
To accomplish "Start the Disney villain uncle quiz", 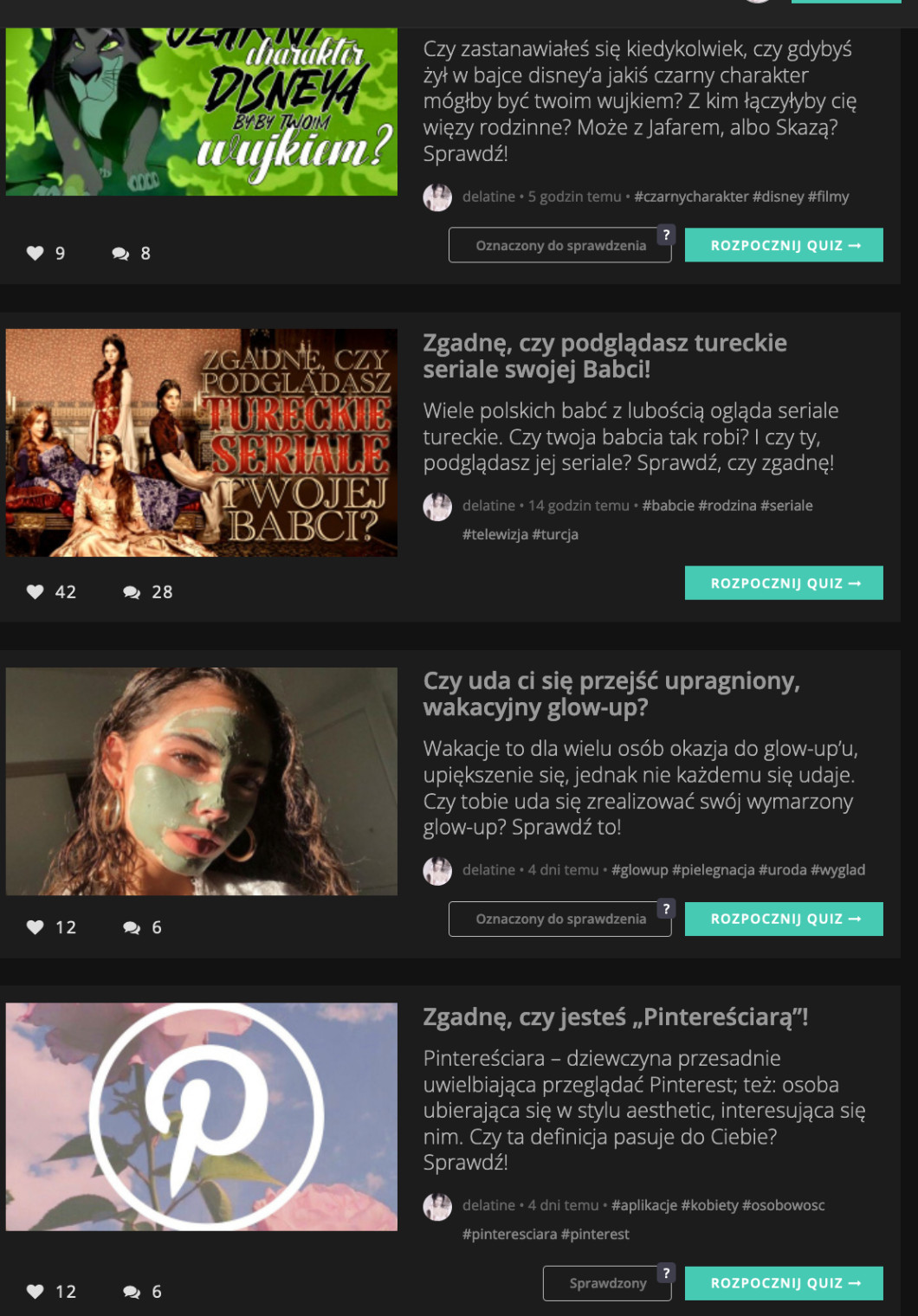I will 784,245.
